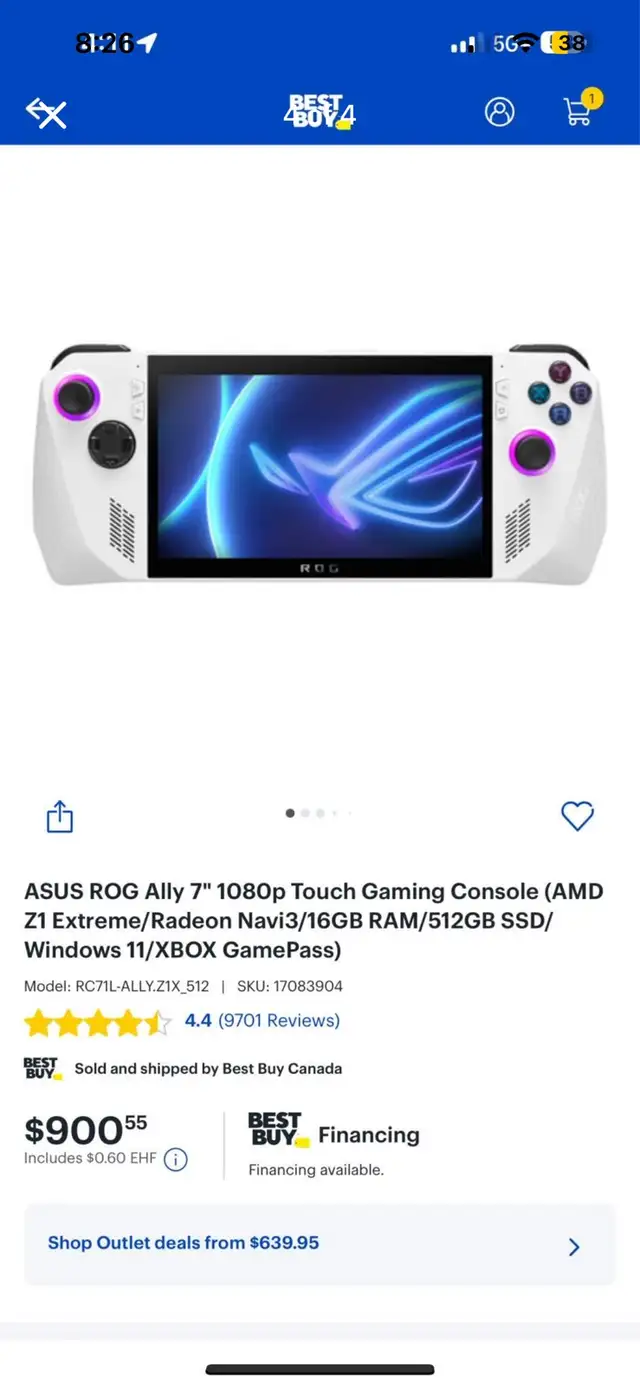This screenshot has width=640, height=1386.
Task: Save the product with the heart icon
Action: pyautogui.click(x=578, y=816)
